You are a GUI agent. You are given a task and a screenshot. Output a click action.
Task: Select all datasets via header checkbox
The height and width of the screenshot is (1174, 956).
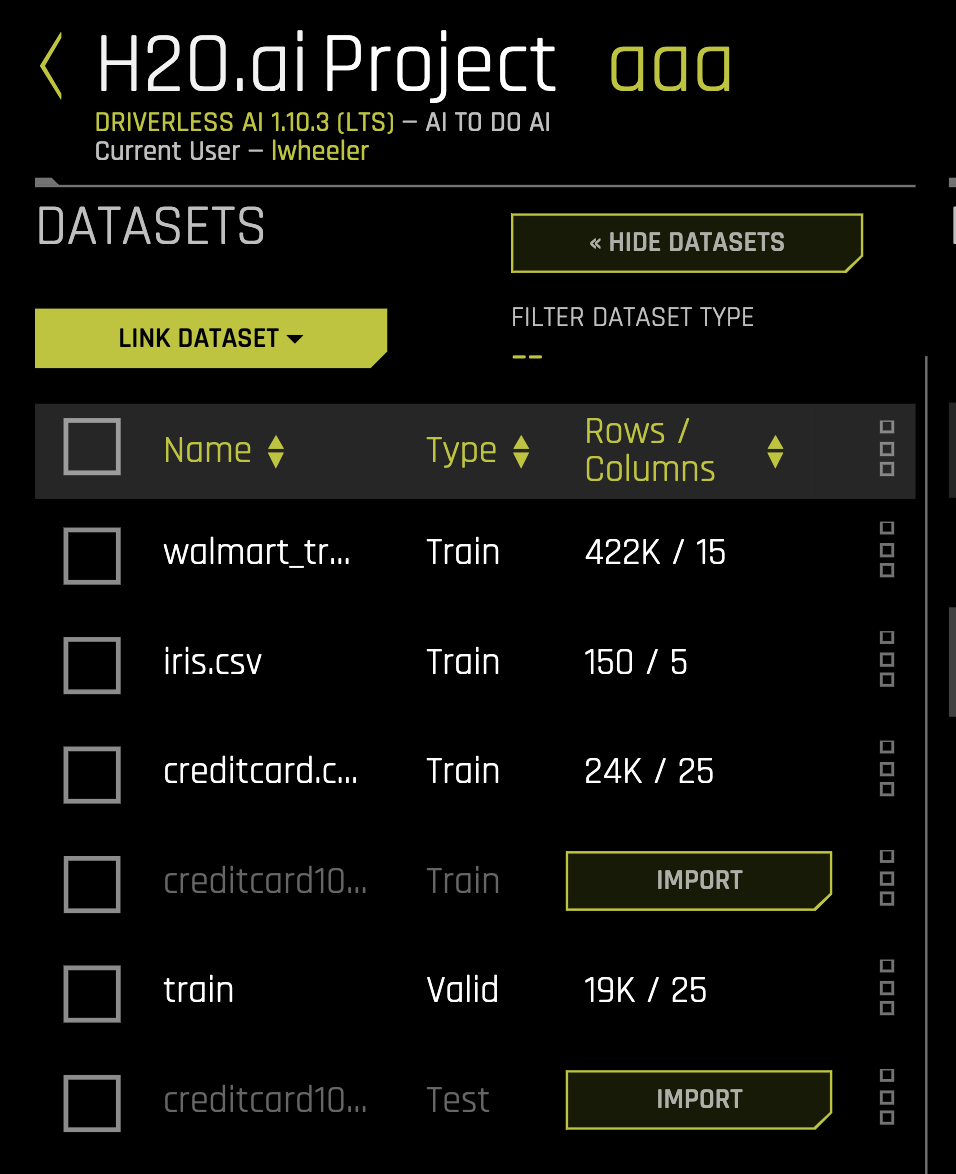pos(92,447)
